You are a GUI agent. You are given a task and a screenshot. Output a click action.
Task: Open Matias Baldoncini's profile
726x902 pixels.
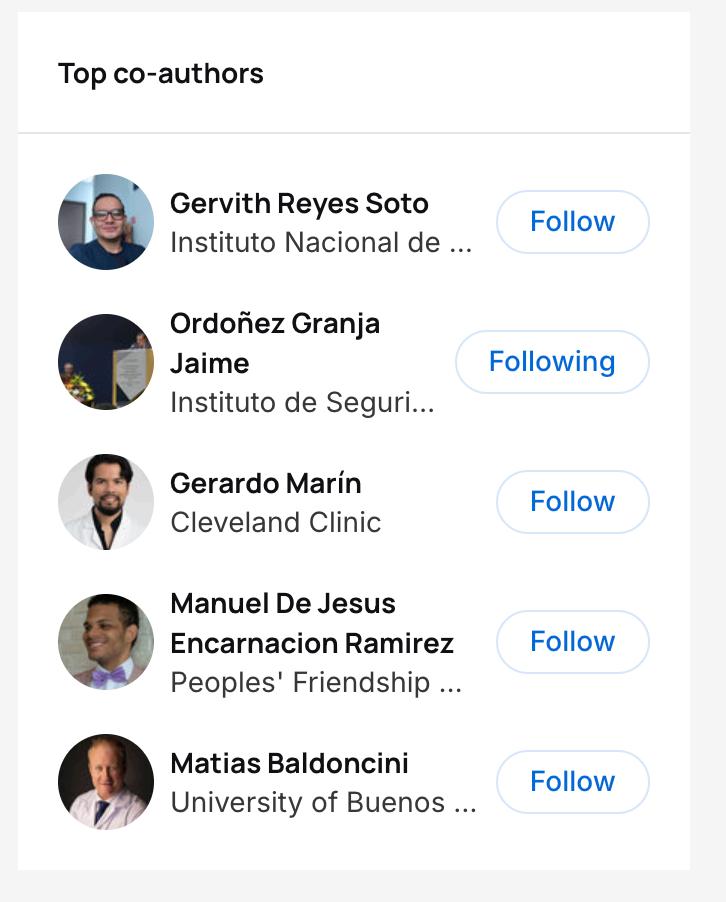point(289,764)
